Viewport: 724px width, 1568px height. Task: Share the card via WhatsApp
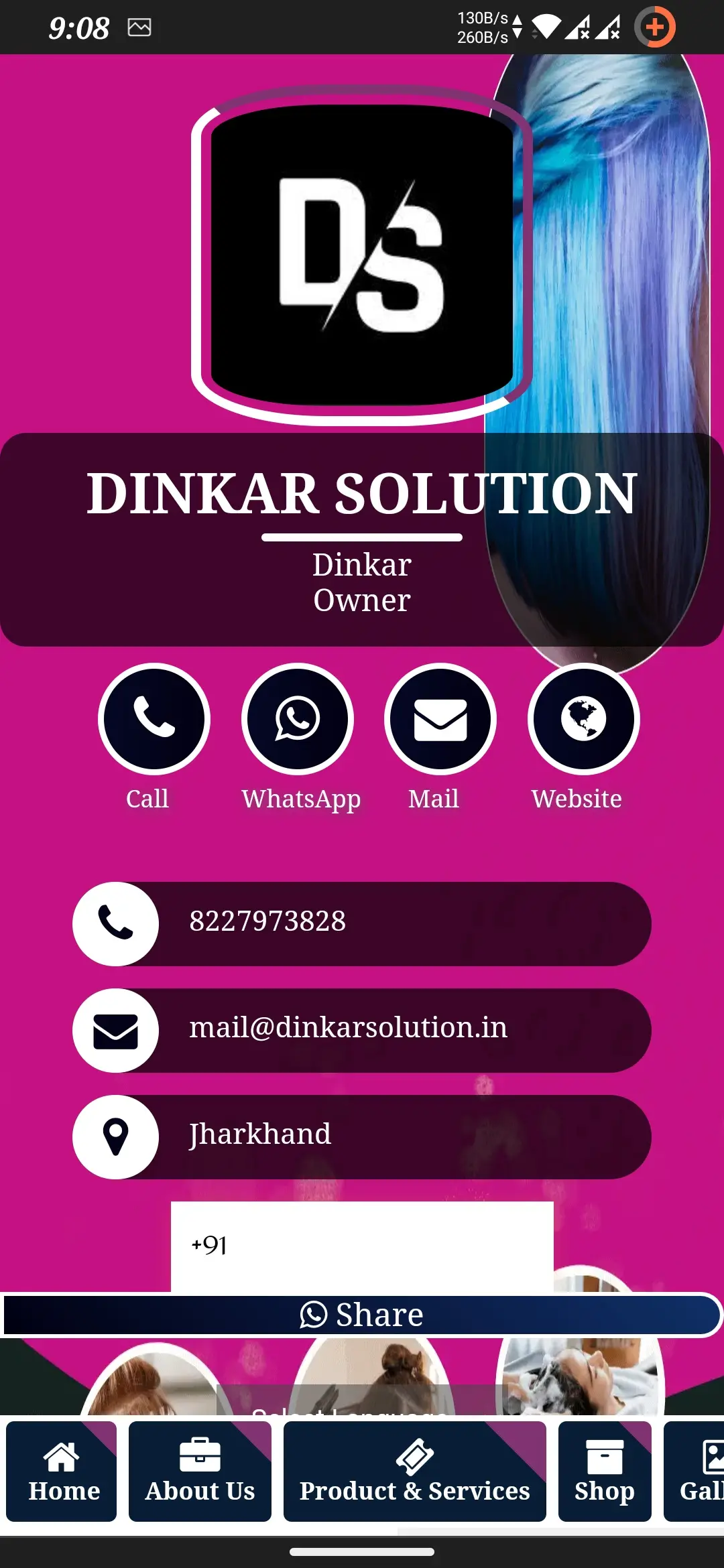(362, 1315)
